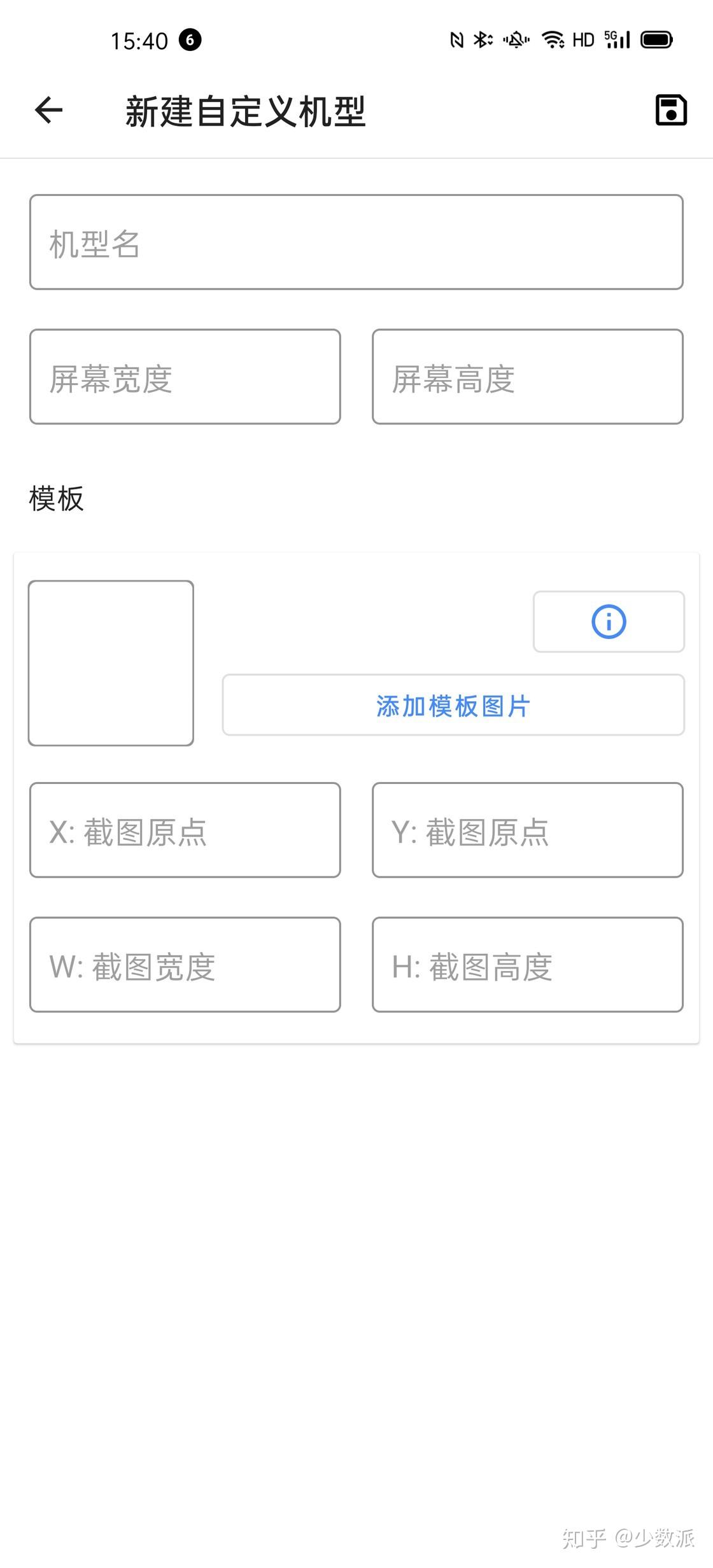
Task: Go back from 新建自定义机型
Action: [x=49, y=111]
